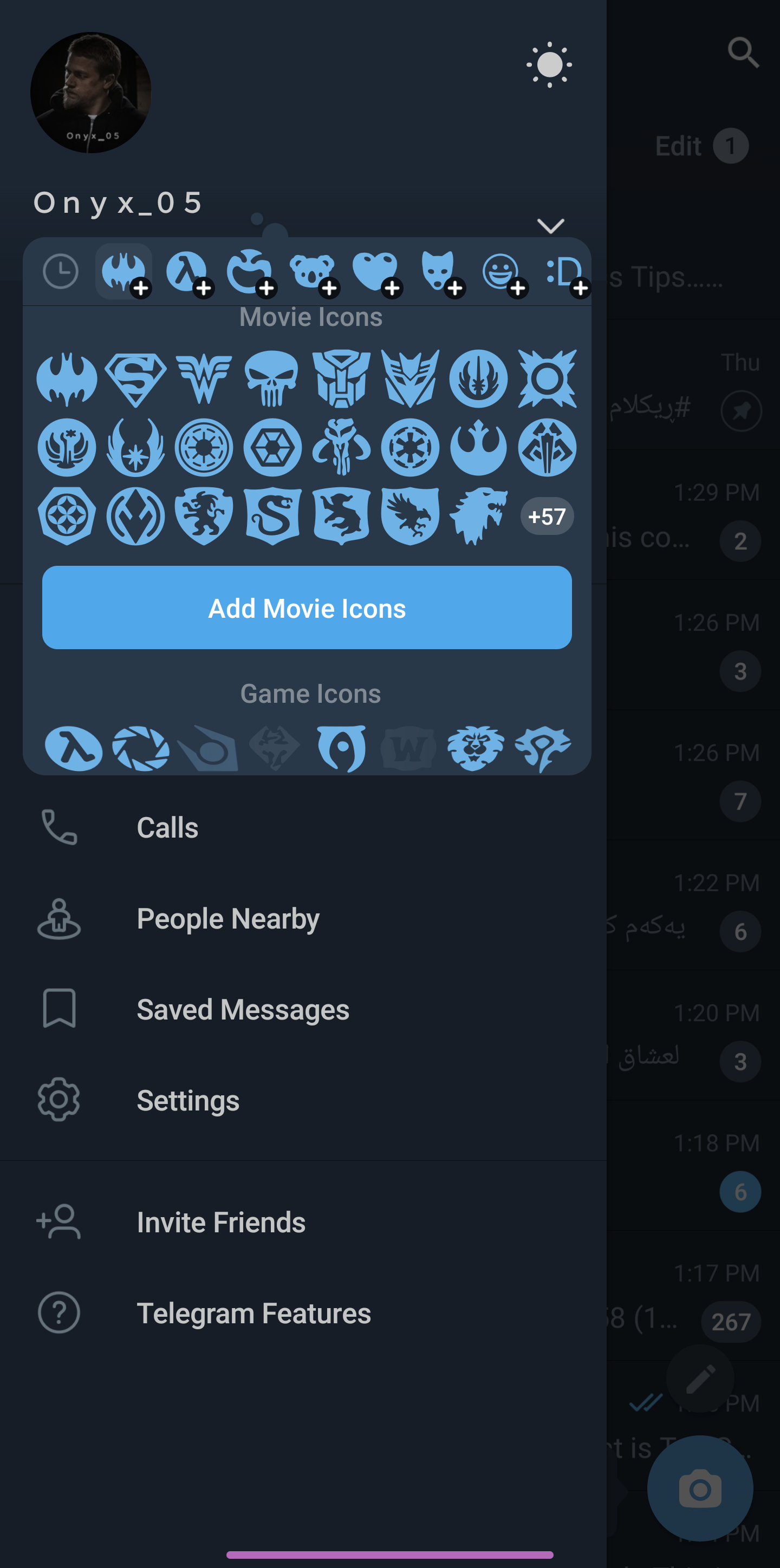Expand the account list chevron
Viewport: 780px width, 1568px height.
pyautogui.click(x=550, y=226)
